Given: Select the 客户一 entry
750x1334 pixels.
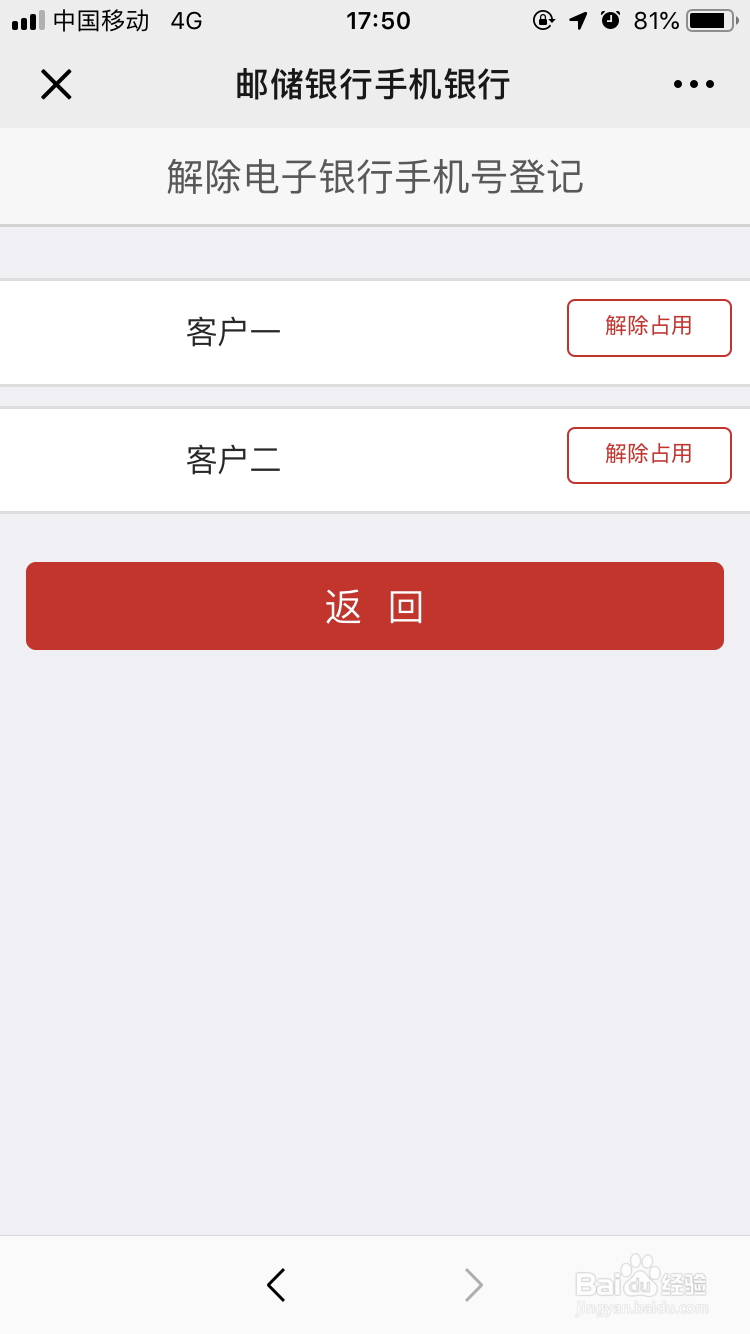Looking at the screenshot, I should pyautogui.click(x=233, y=328).
